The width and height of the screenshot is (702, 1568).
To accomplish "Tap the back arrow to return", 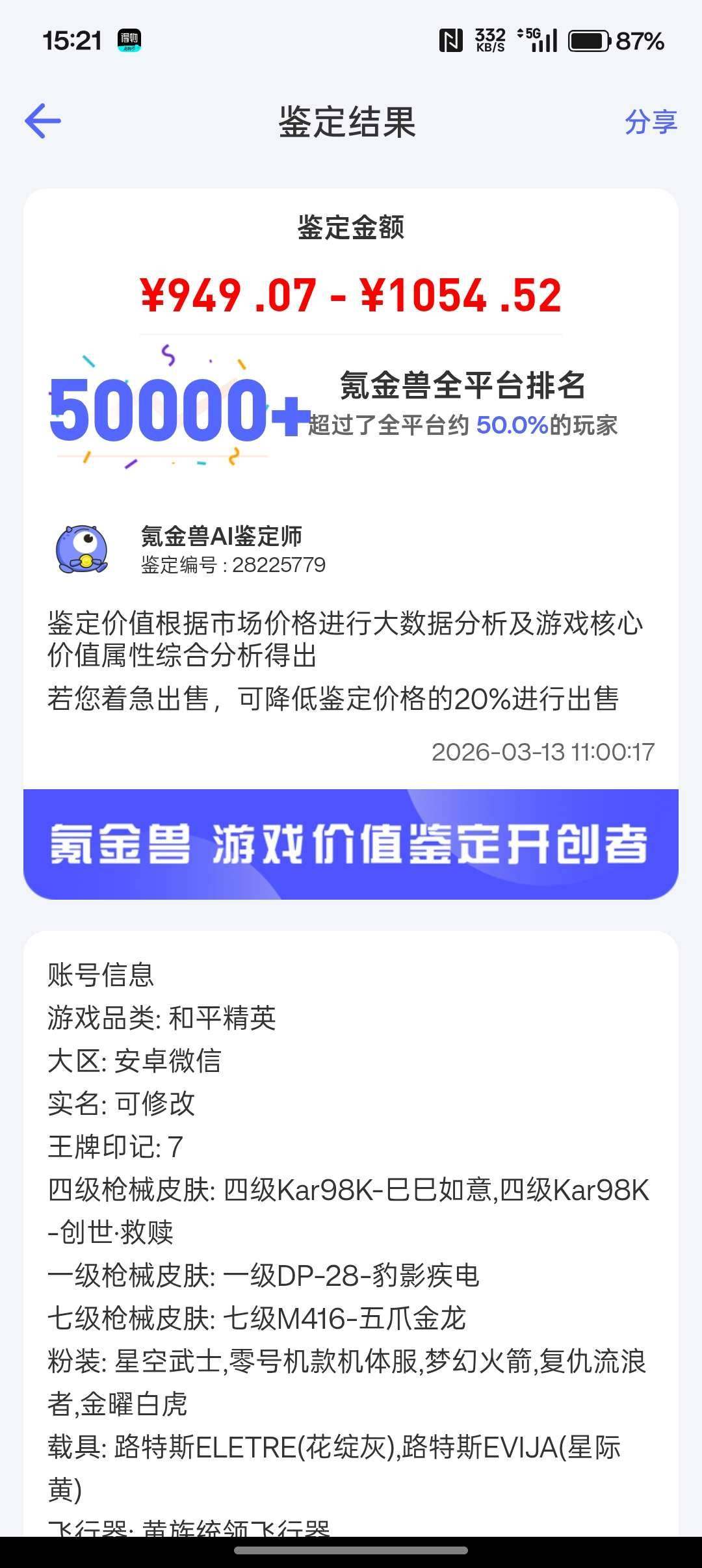I will click(41, 121).
